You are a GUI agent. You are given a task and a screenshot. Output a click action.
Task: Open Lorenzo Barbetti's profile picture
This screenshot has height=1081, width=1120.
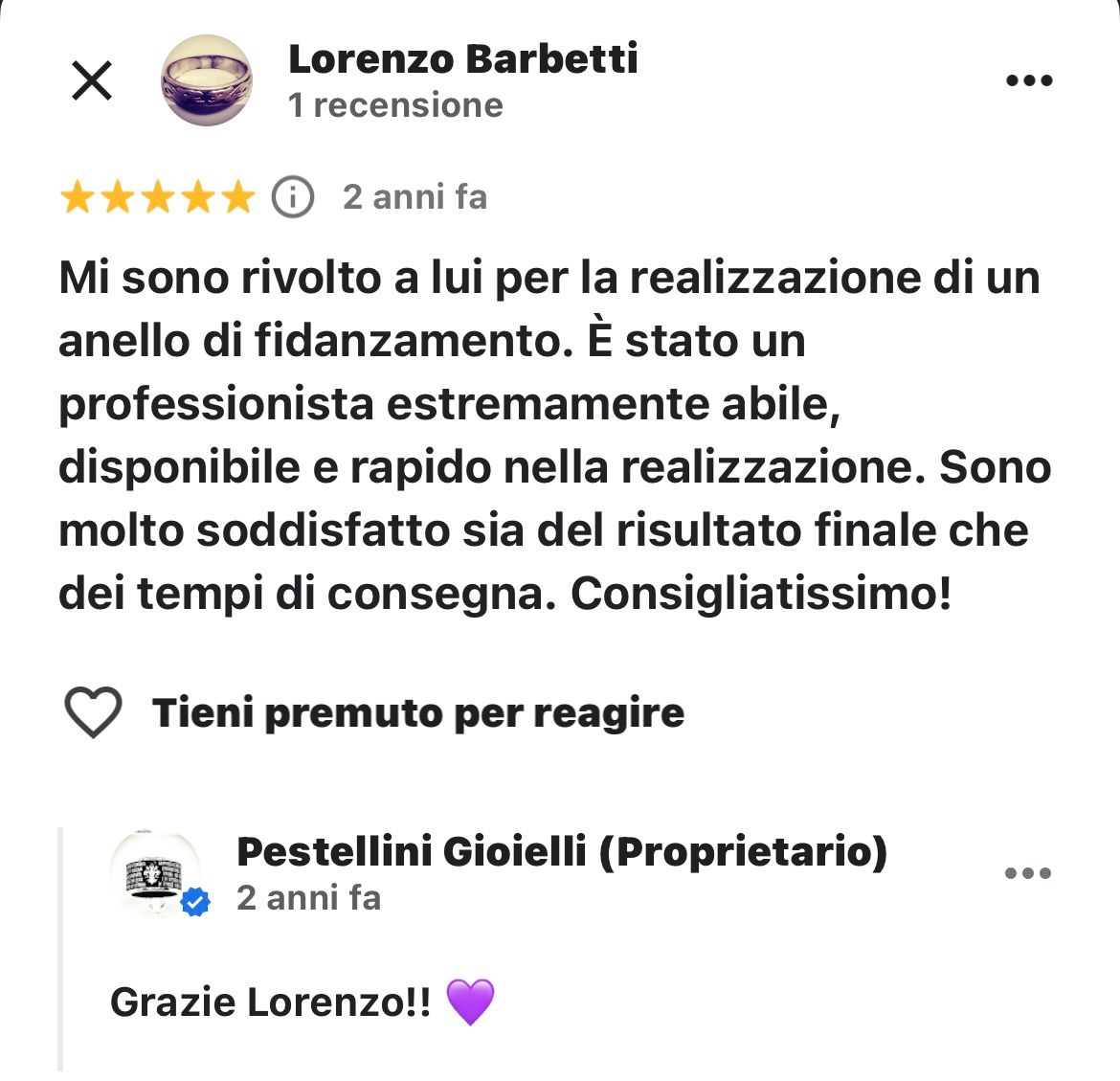tap(206, 80)
